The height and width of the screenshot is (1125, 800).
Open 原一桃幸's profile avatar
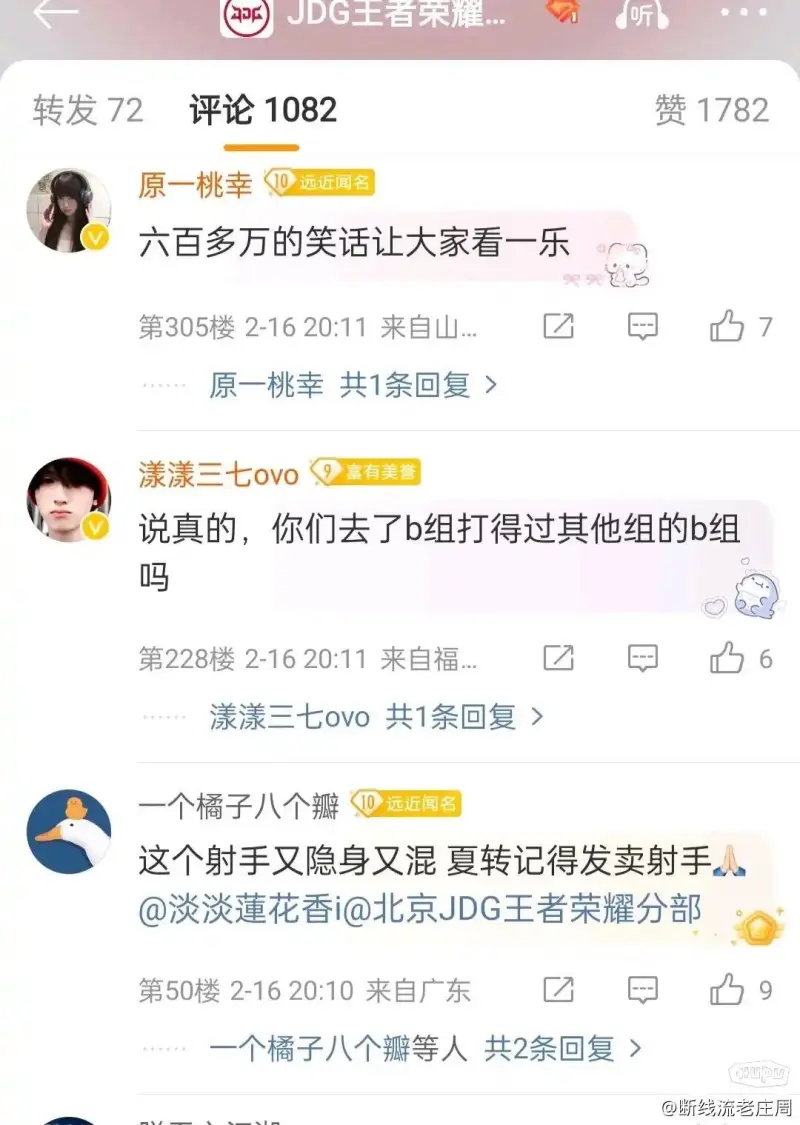[68, 209]
